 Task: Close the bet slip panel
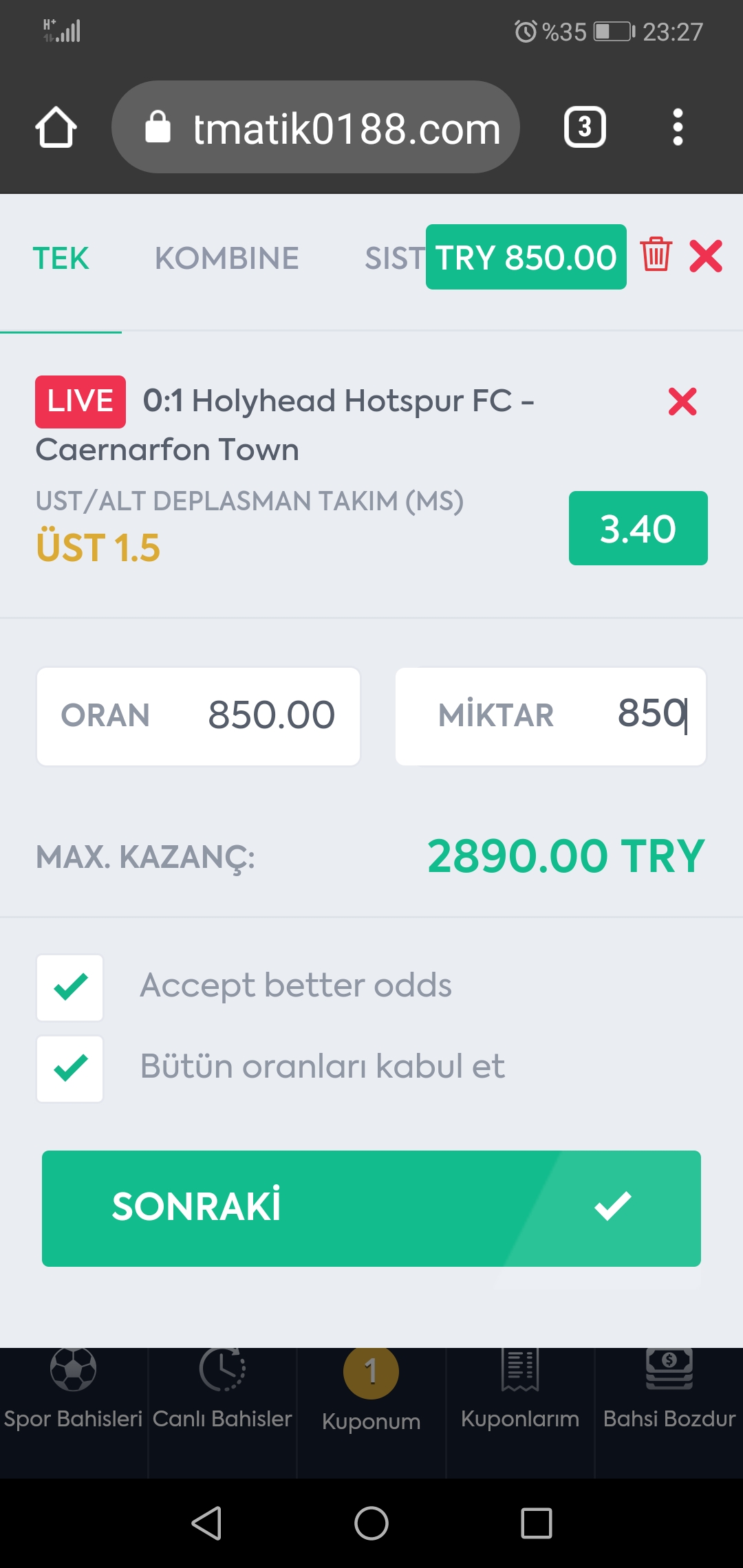coord(706,257)
